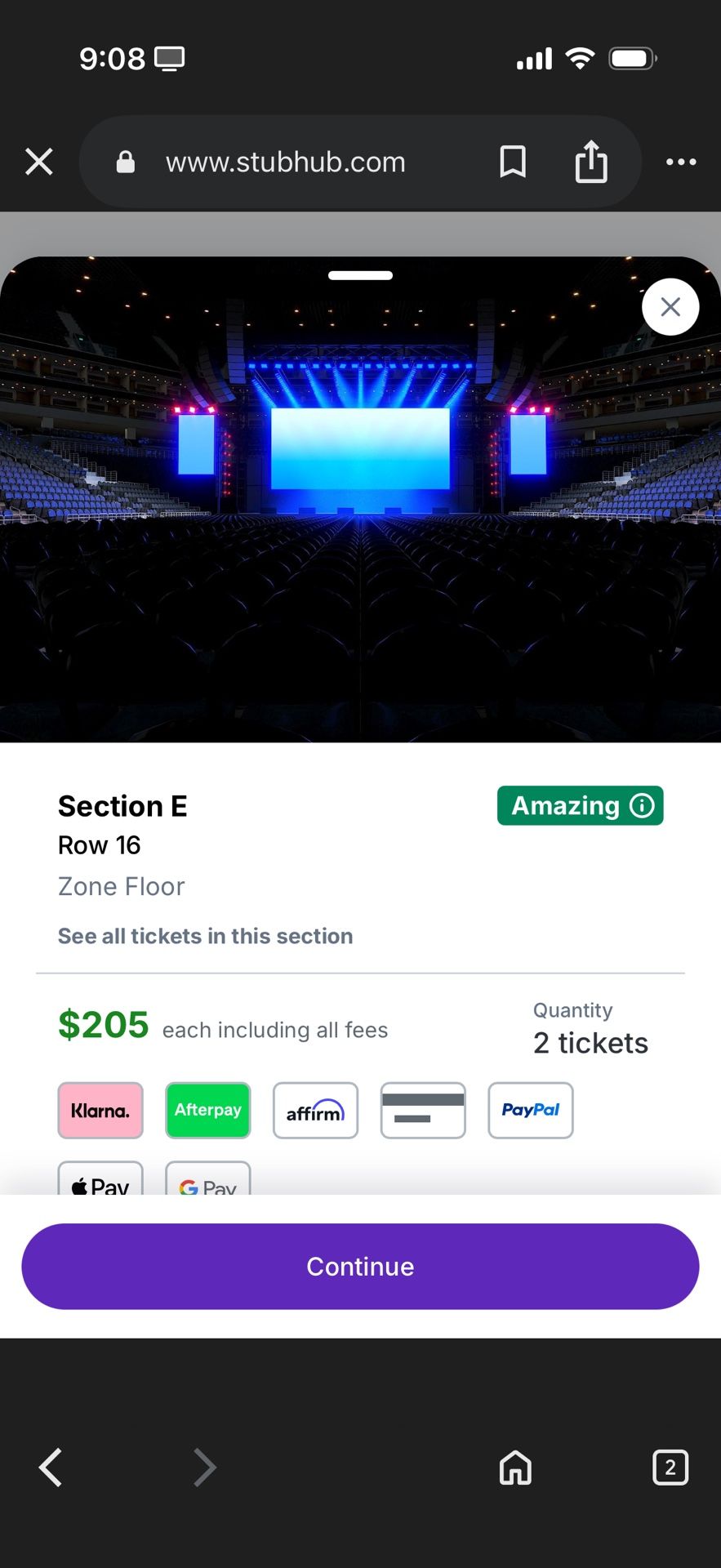Viewport: 721px width, 1568px height.
Task: Bookmark this StubHub page
Action: tap(514, 162)
